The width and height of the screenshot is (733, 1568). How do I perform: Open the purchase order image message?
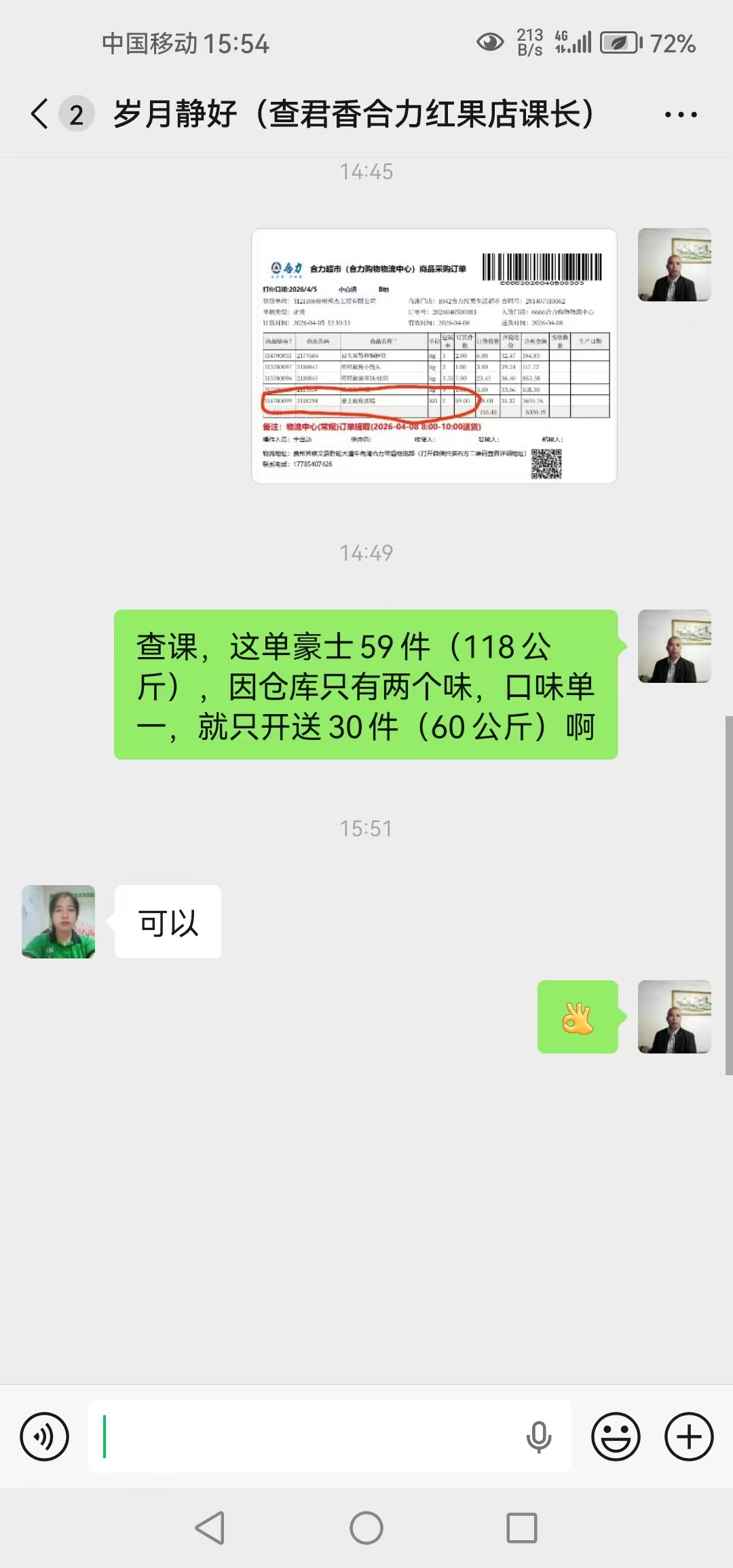click(x=434, y=356)
